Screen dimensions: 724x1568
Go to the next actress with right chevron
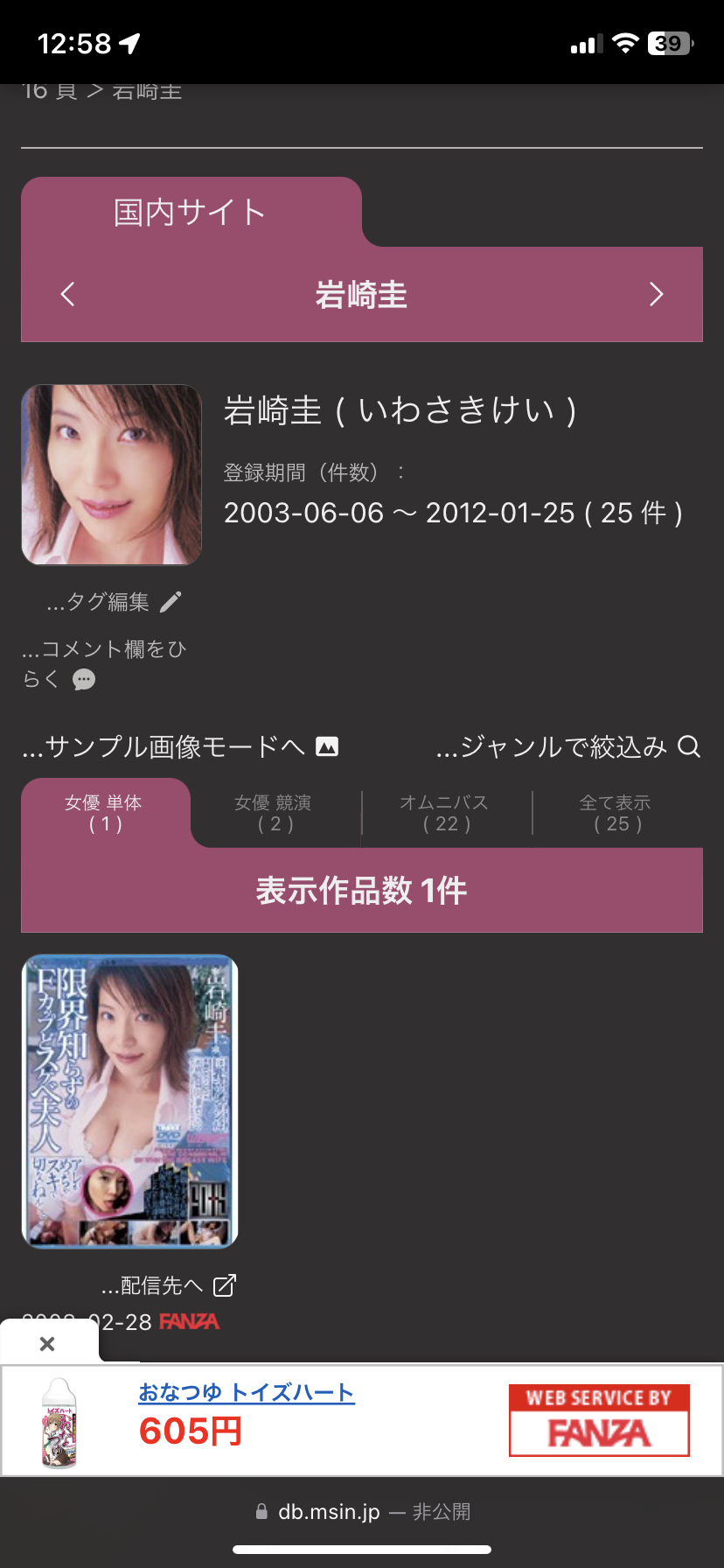pos(657,295)
